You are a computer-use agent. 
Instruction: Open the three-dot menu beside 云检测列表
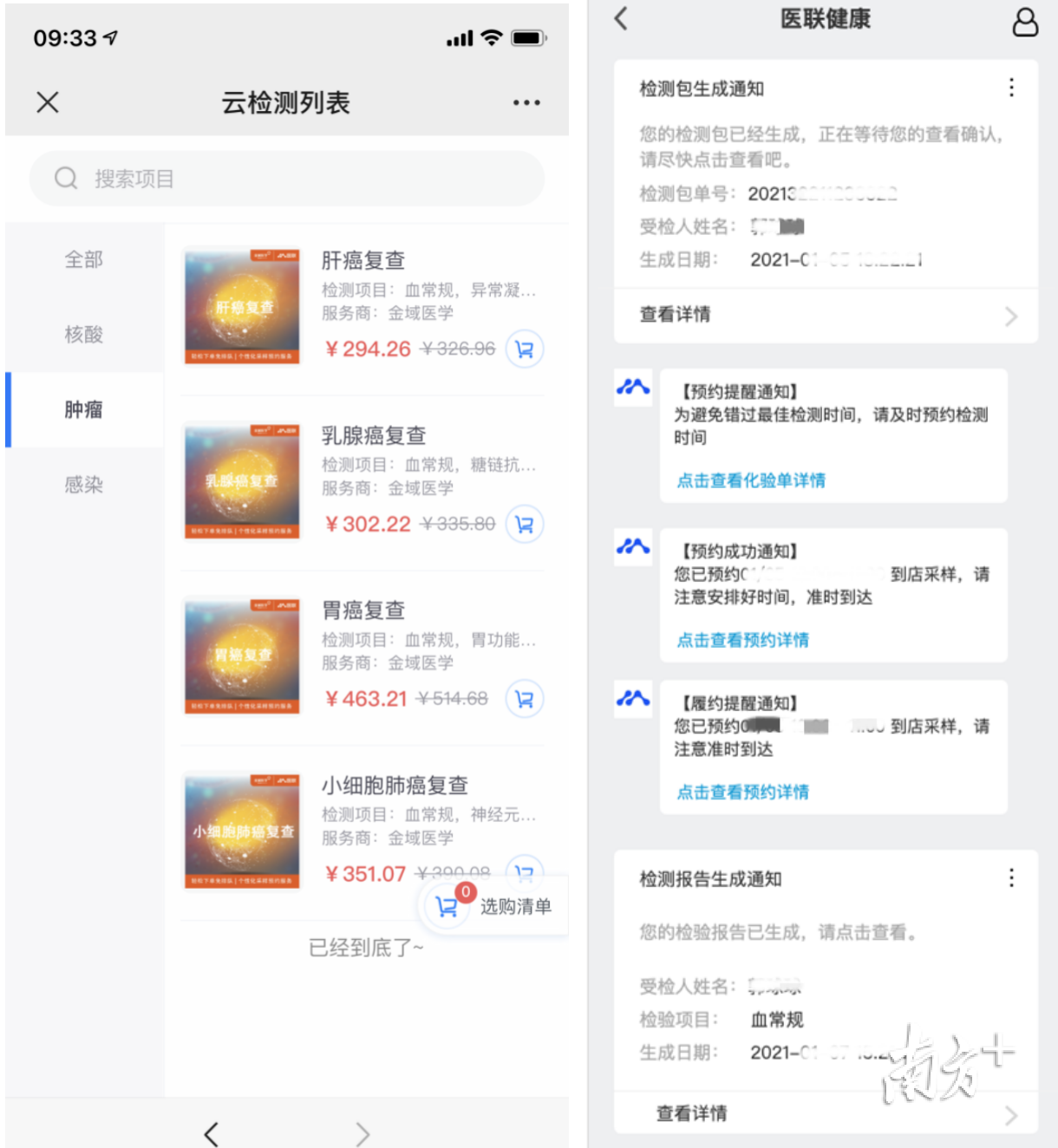(526, 102)
